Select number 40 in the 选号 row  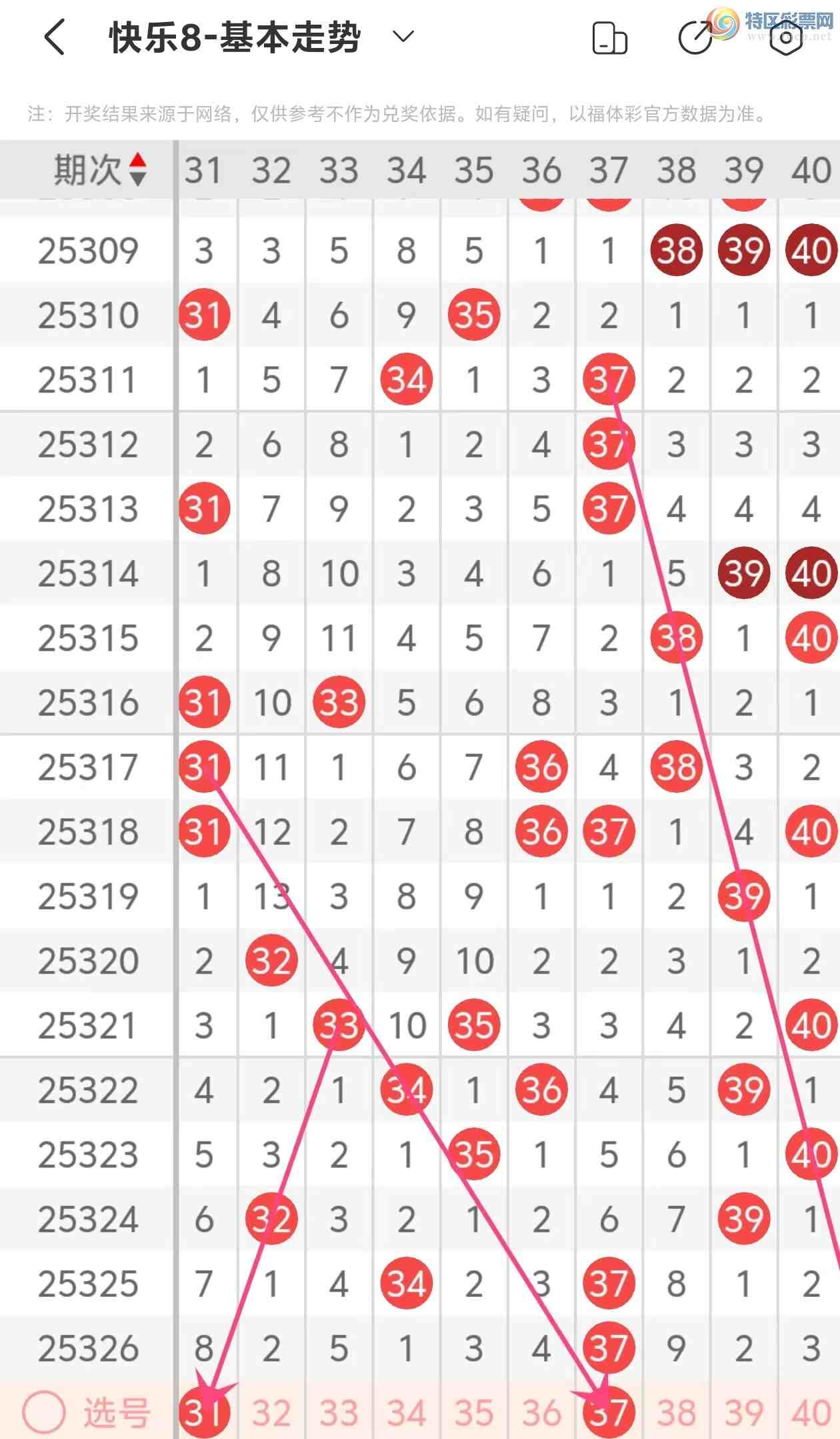tap(811, 1412)
